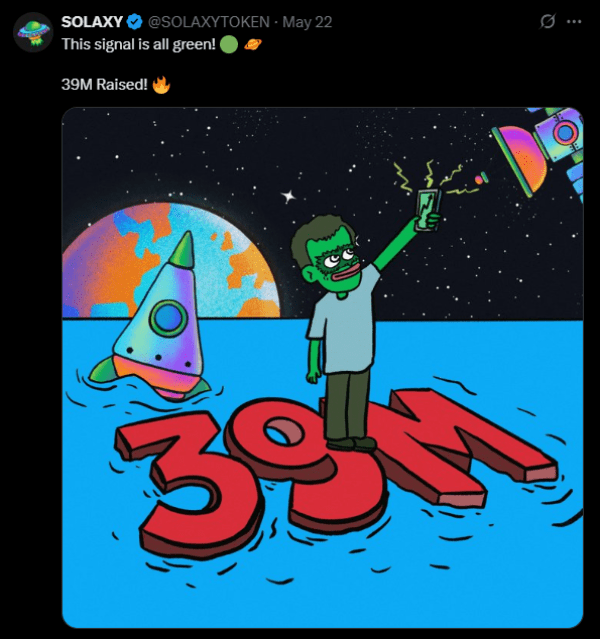Open the post's overflow menu
The width and height of the screenshot is (600, 639).
(575, 21)
